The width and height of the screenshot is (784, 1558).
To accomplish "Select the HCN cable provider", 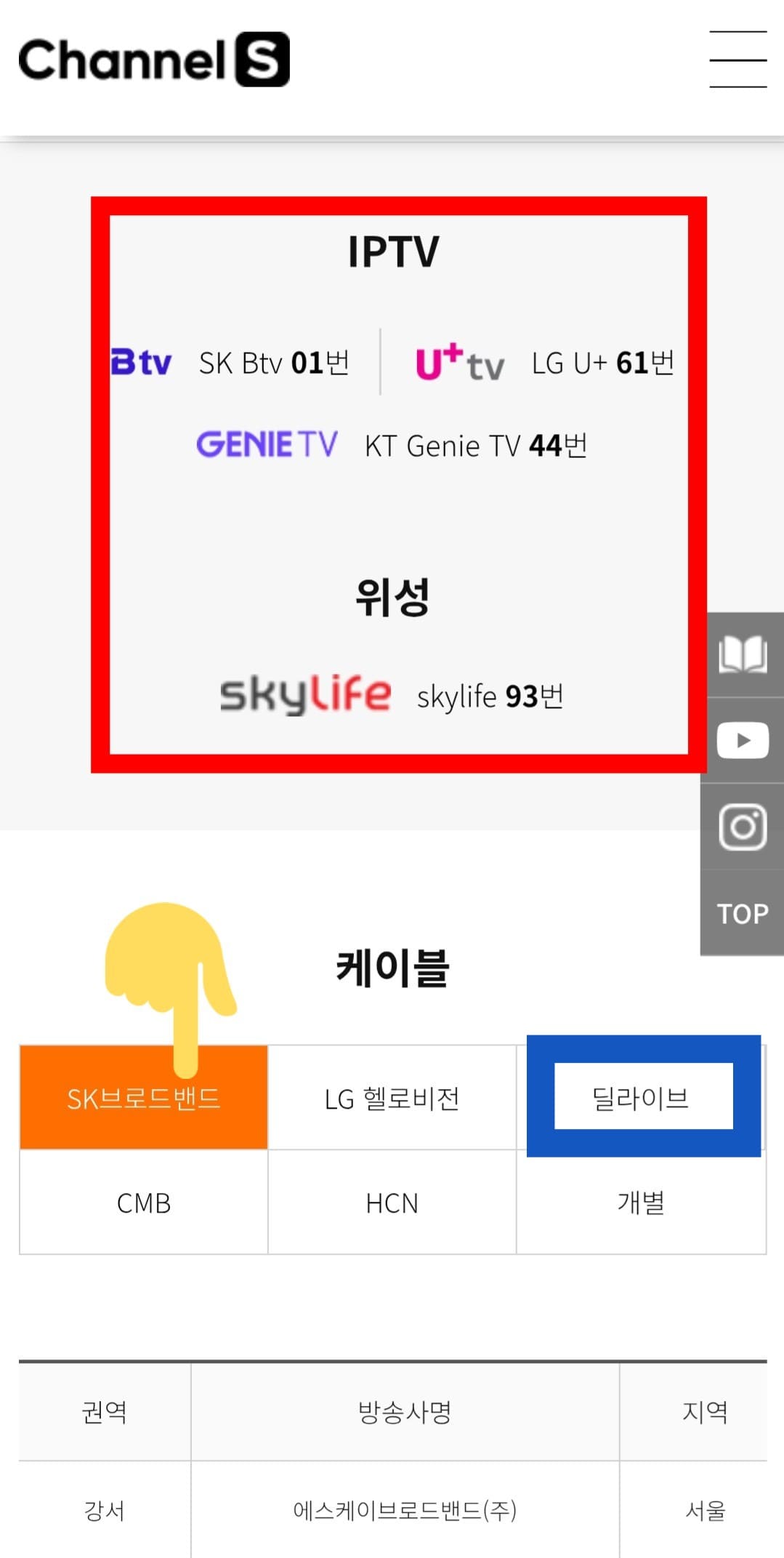I will click(x=392, y=1203).
